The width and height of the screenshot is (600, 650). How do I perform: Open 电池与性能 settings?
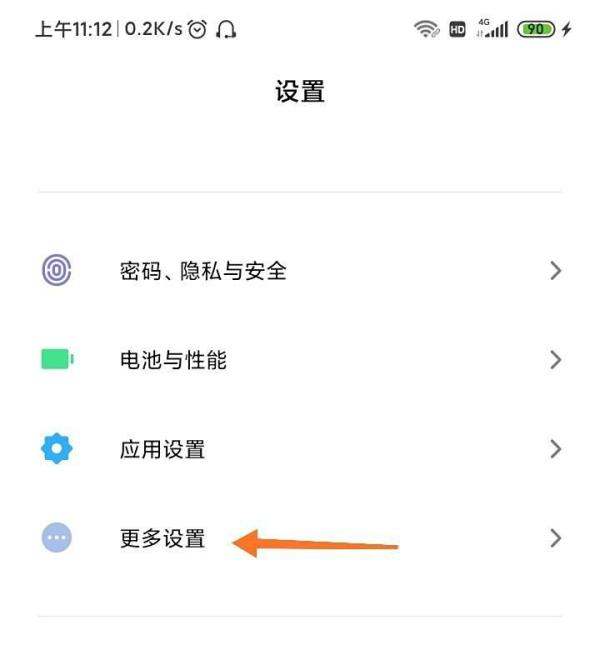173,360
